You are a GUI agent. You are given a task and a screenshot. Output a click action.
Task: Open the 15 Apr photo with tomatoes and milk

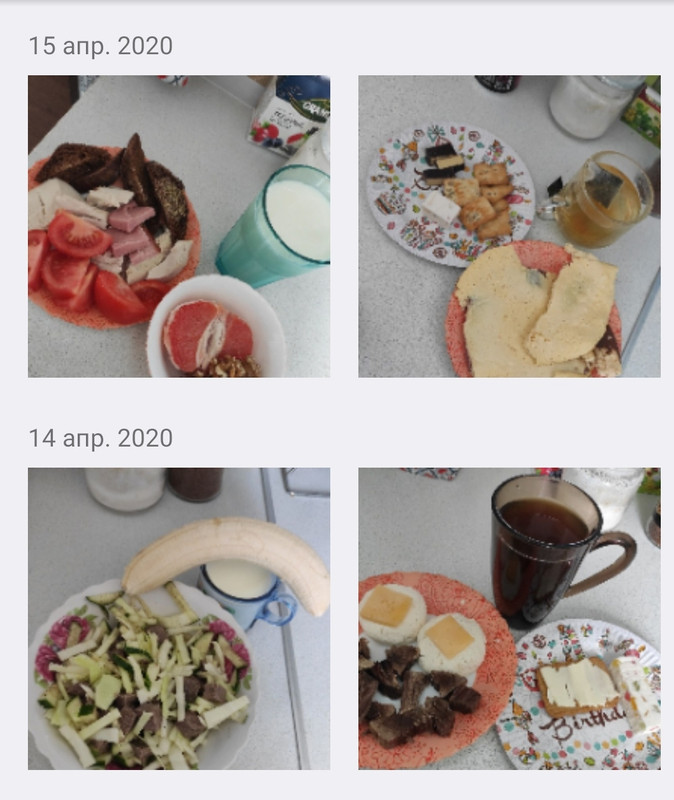(179, 226)
